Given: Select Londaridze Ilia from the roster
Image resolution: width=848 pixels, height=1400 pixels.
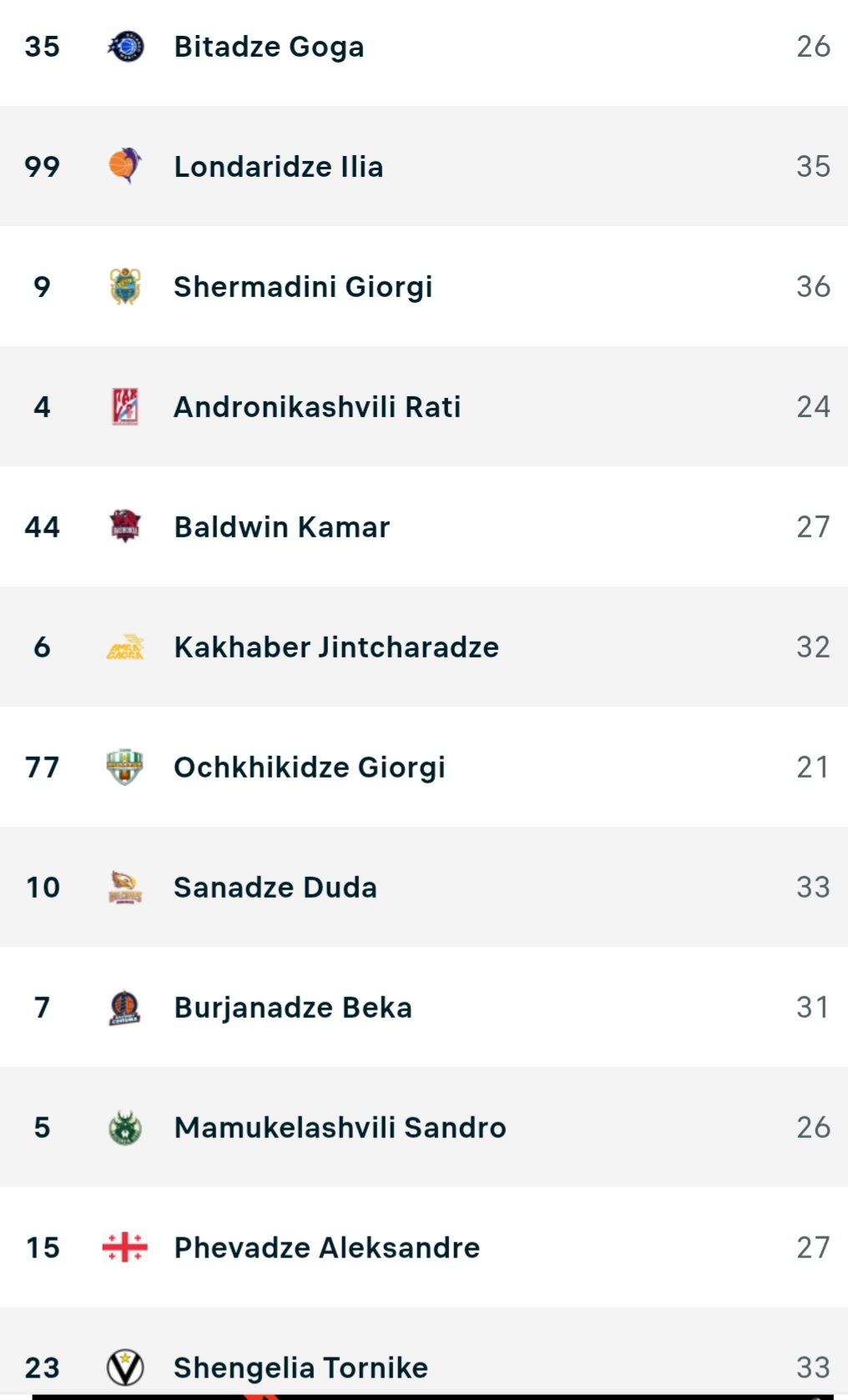Looking at the screenshot, I should (x=424, y=166).
